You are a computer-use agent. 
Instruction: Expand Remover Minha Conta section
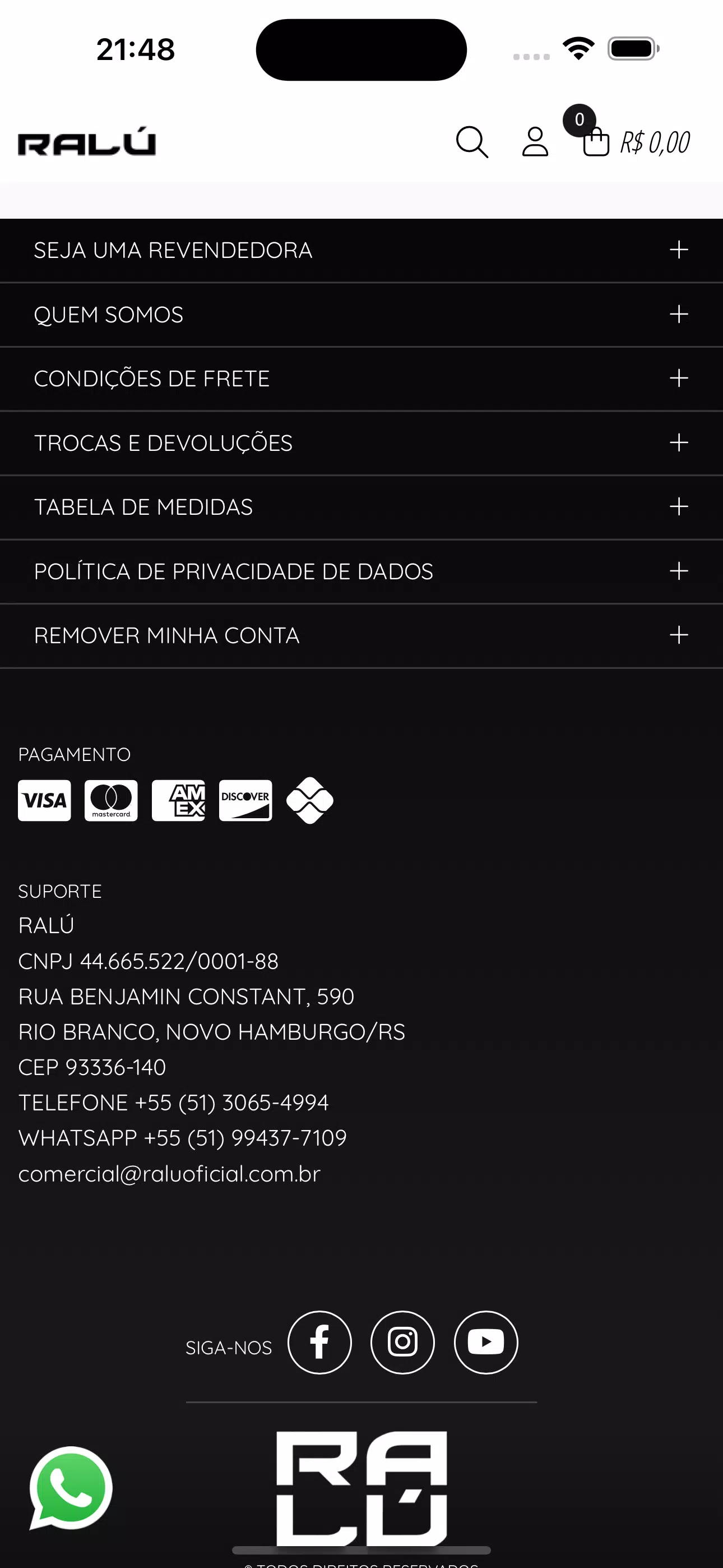coord(361,635)
